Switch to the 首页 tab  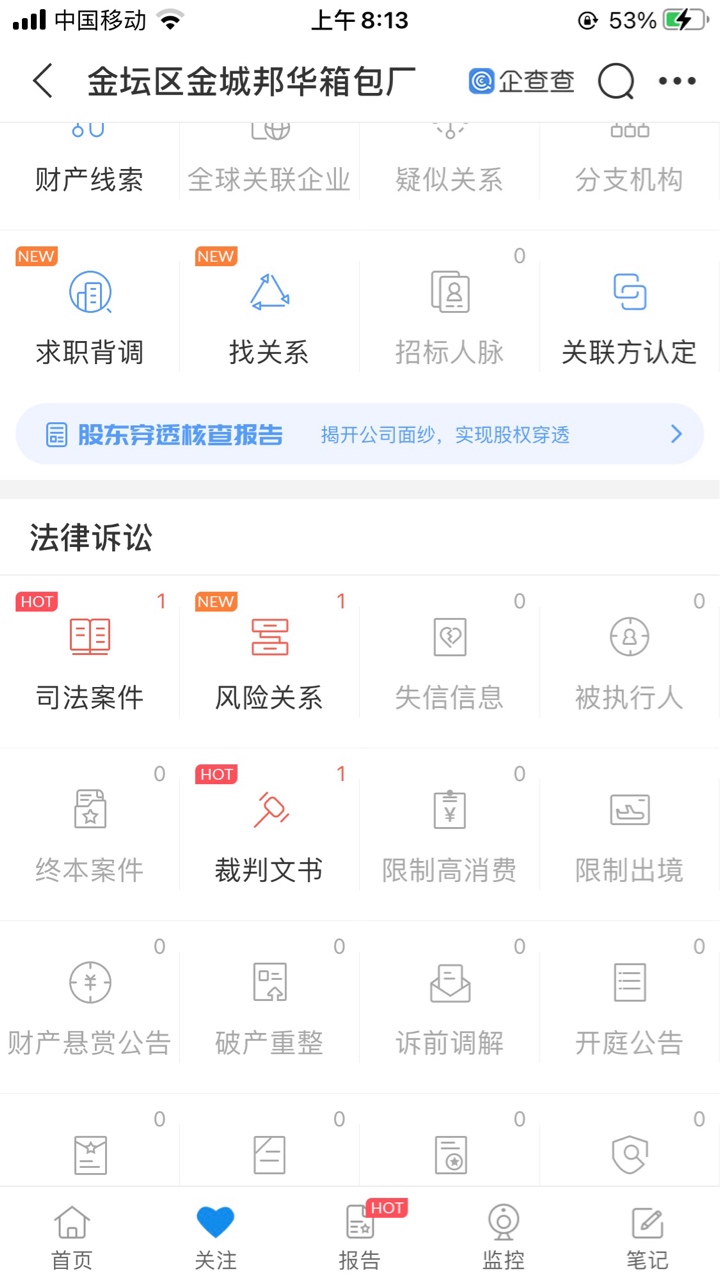click(72, 1237)
